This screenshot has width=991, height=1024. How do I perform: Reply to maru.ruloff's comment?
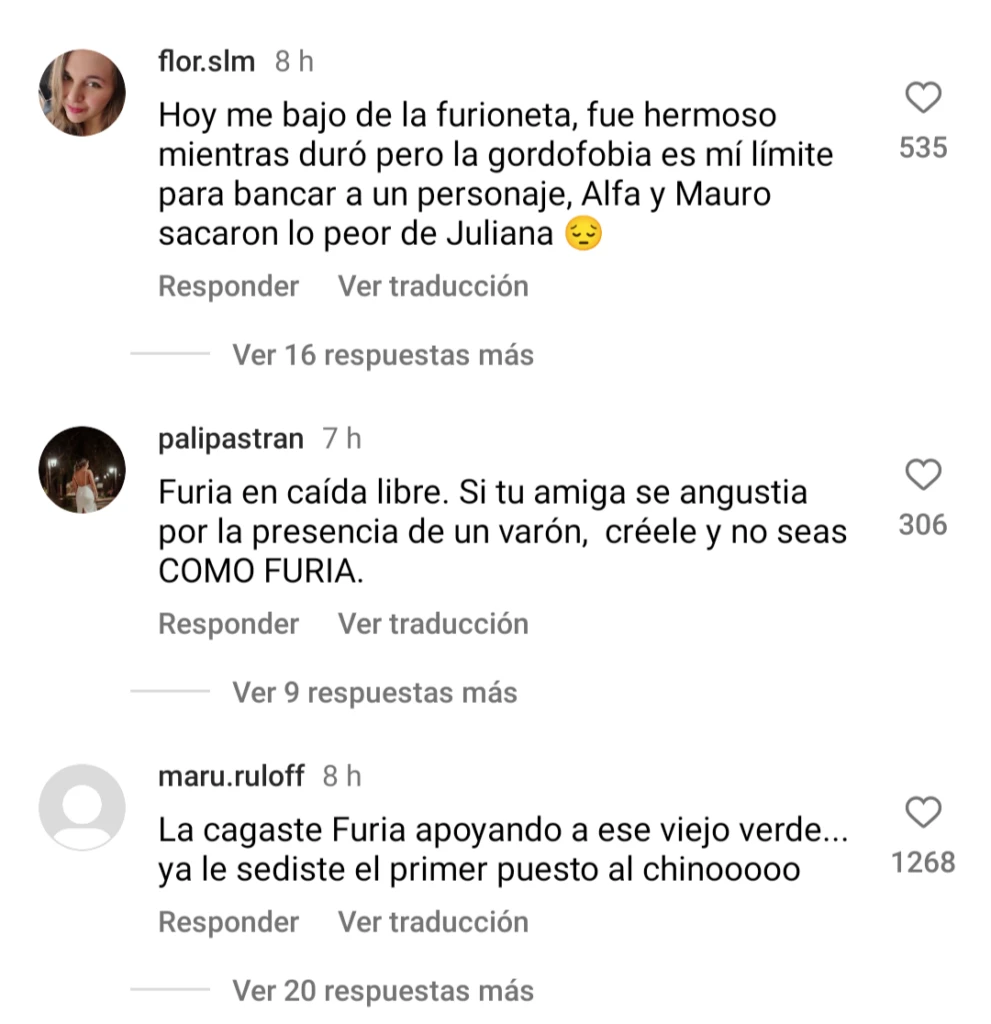click(x=228, y=922)
